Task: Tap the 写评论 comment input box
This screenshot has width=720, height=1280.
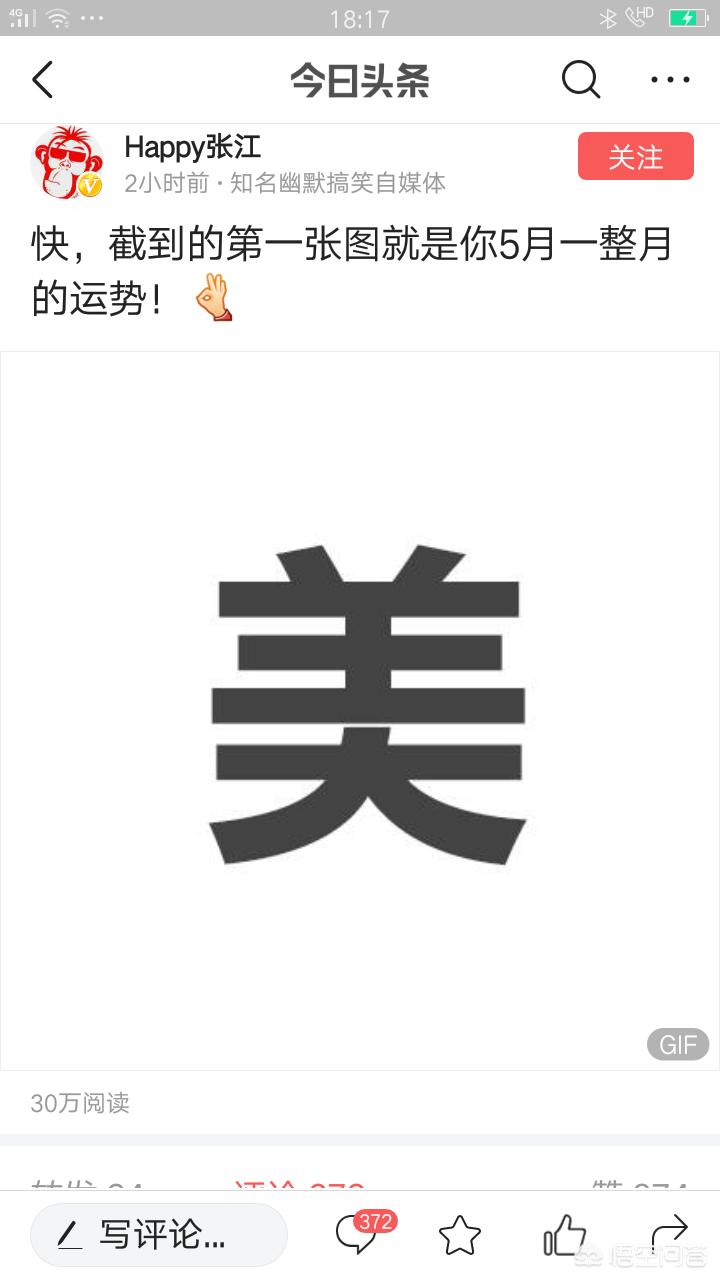Action: (159, 1235)
